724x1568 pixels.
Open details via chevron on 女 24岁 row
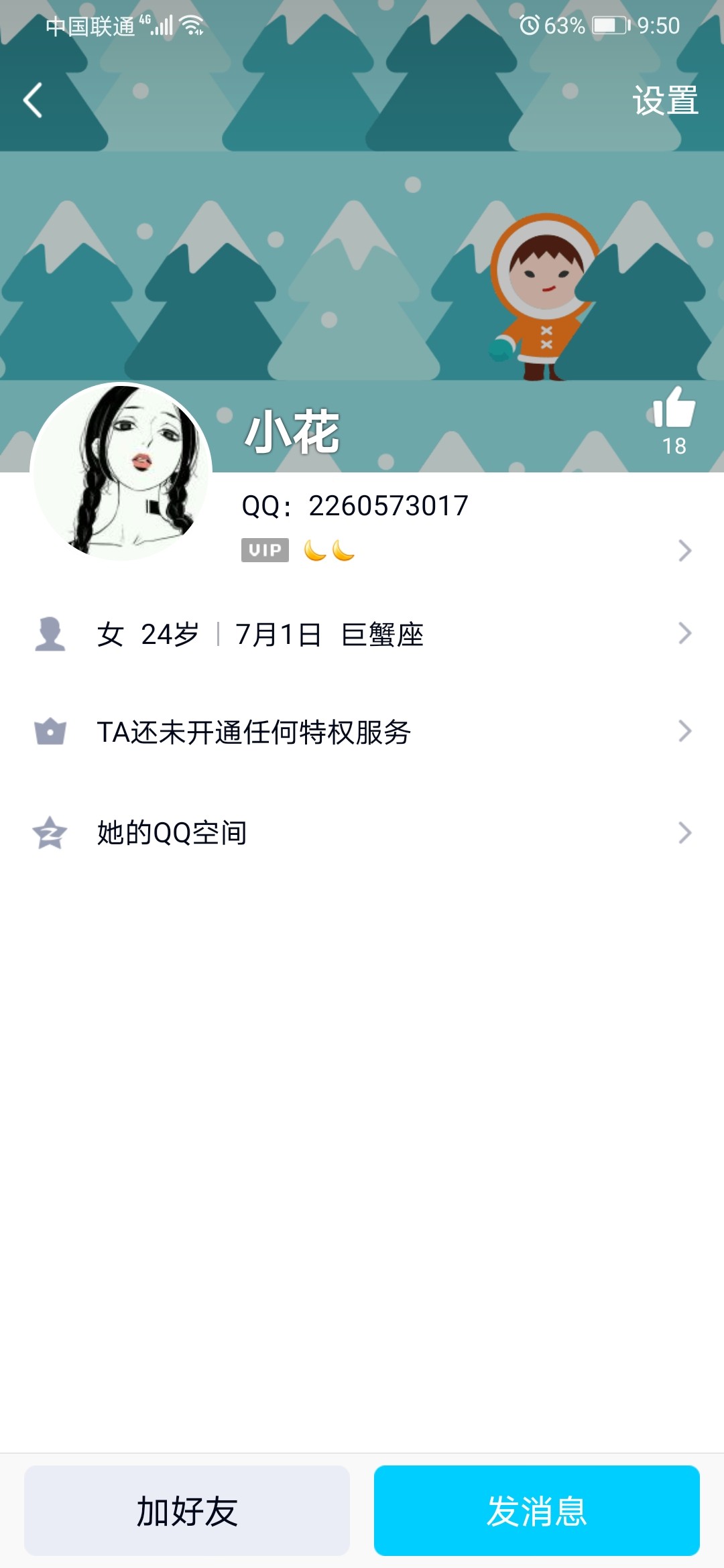(x=684, y=633)
